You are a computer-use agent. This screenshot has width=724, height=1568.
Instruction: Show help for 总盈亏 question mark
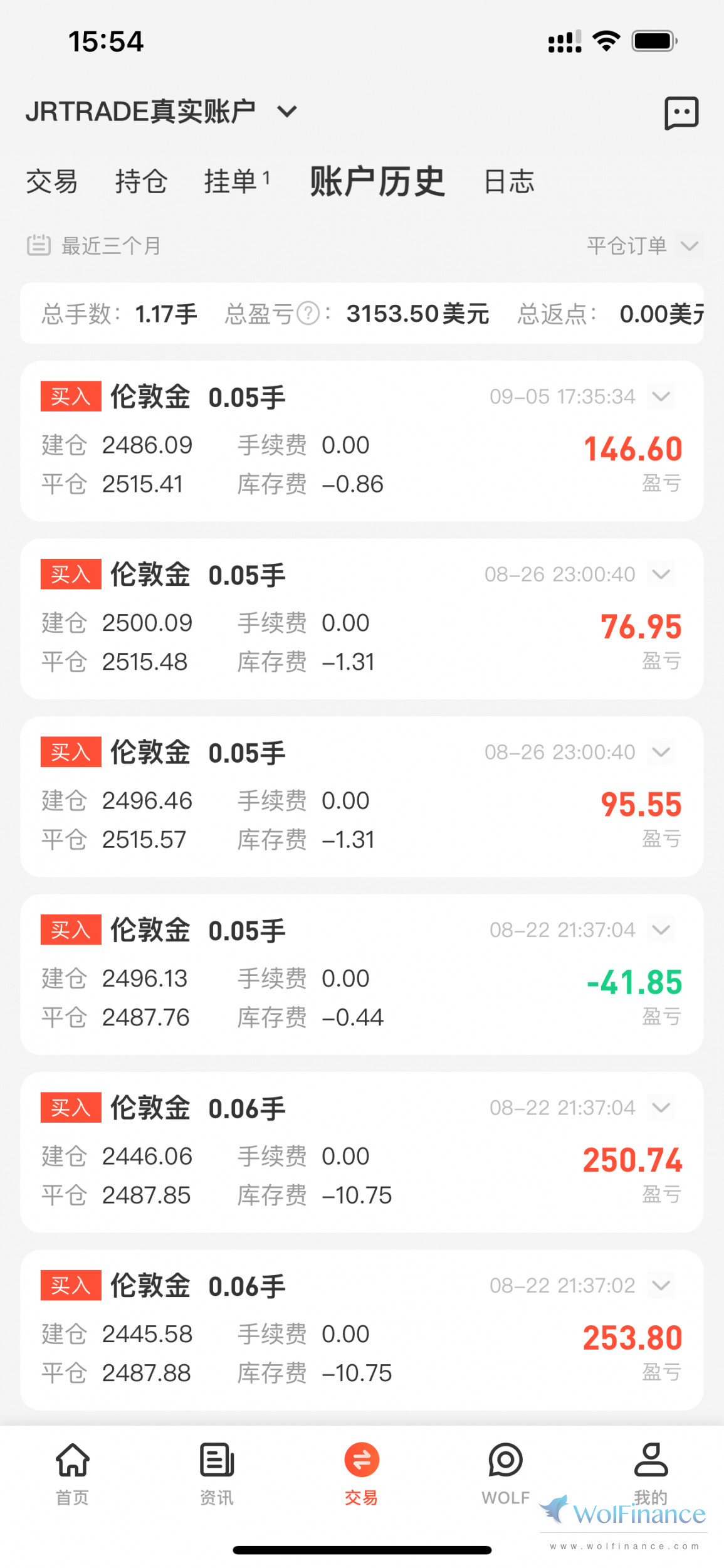click(x=308, y=313)
